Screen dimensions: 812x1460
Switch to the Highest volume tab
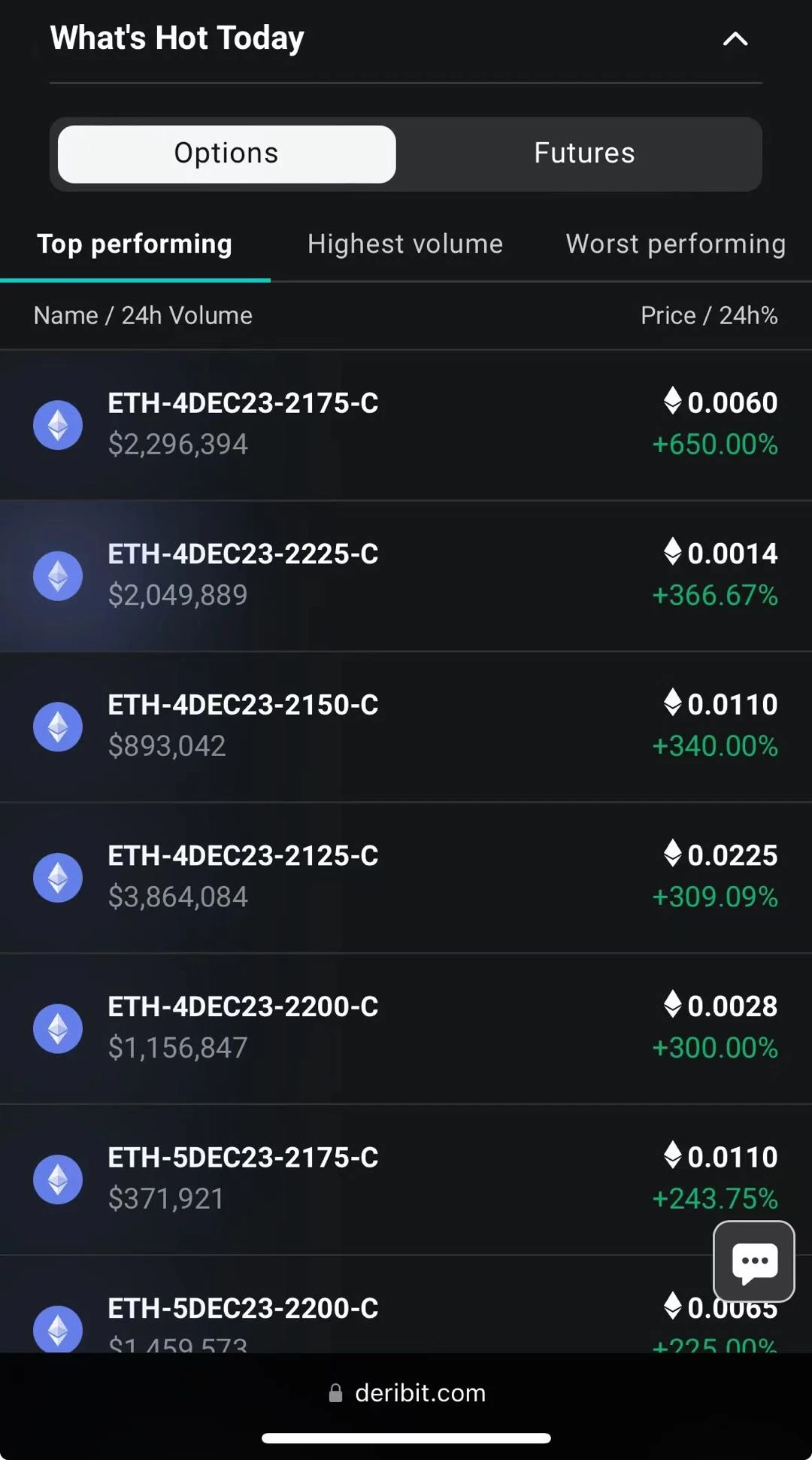point(405,244)
